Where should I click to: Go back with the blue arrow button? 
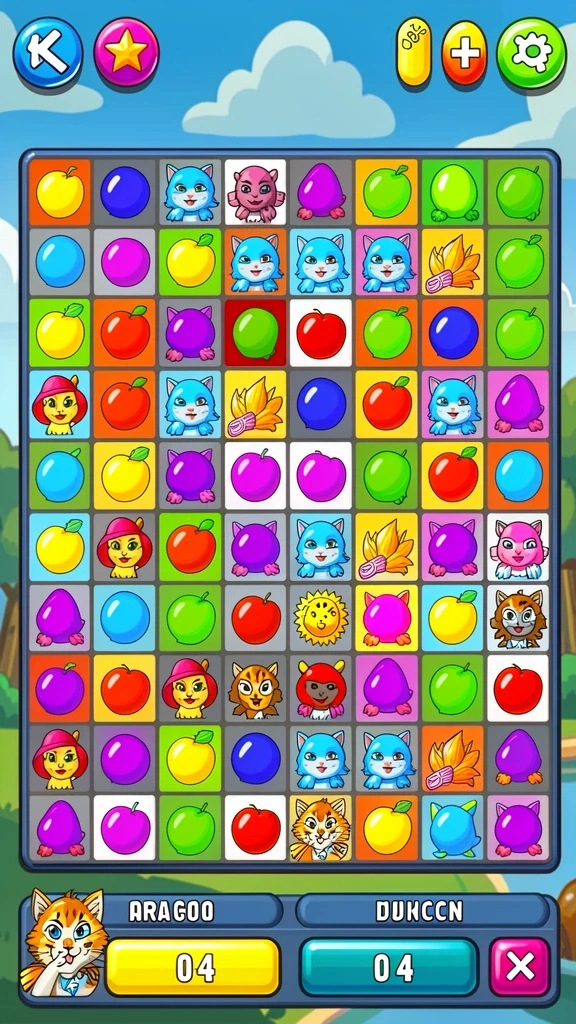pos(48,52)
